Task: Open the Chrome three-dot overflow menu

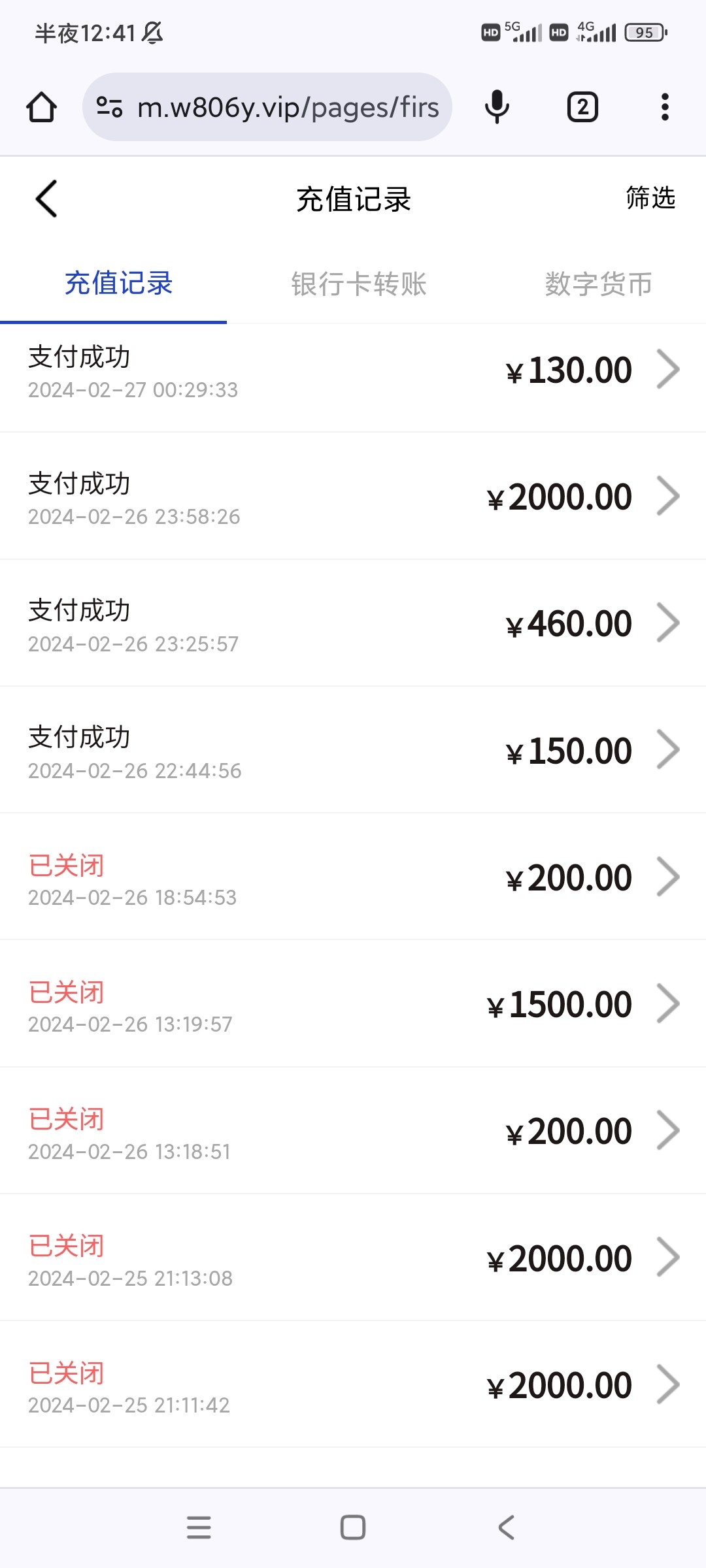Action: click(664, 107)
